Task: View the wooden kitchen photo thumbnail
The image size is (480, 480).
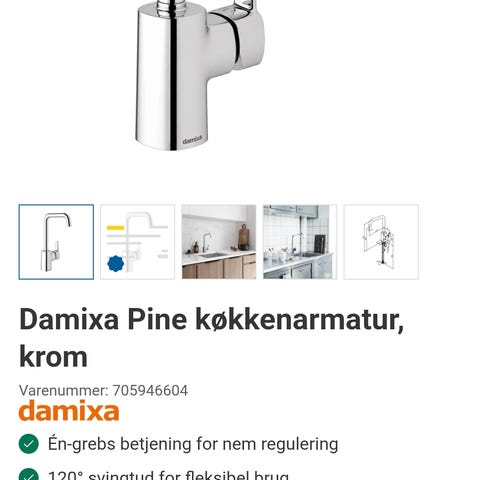Action: point(219,242)
